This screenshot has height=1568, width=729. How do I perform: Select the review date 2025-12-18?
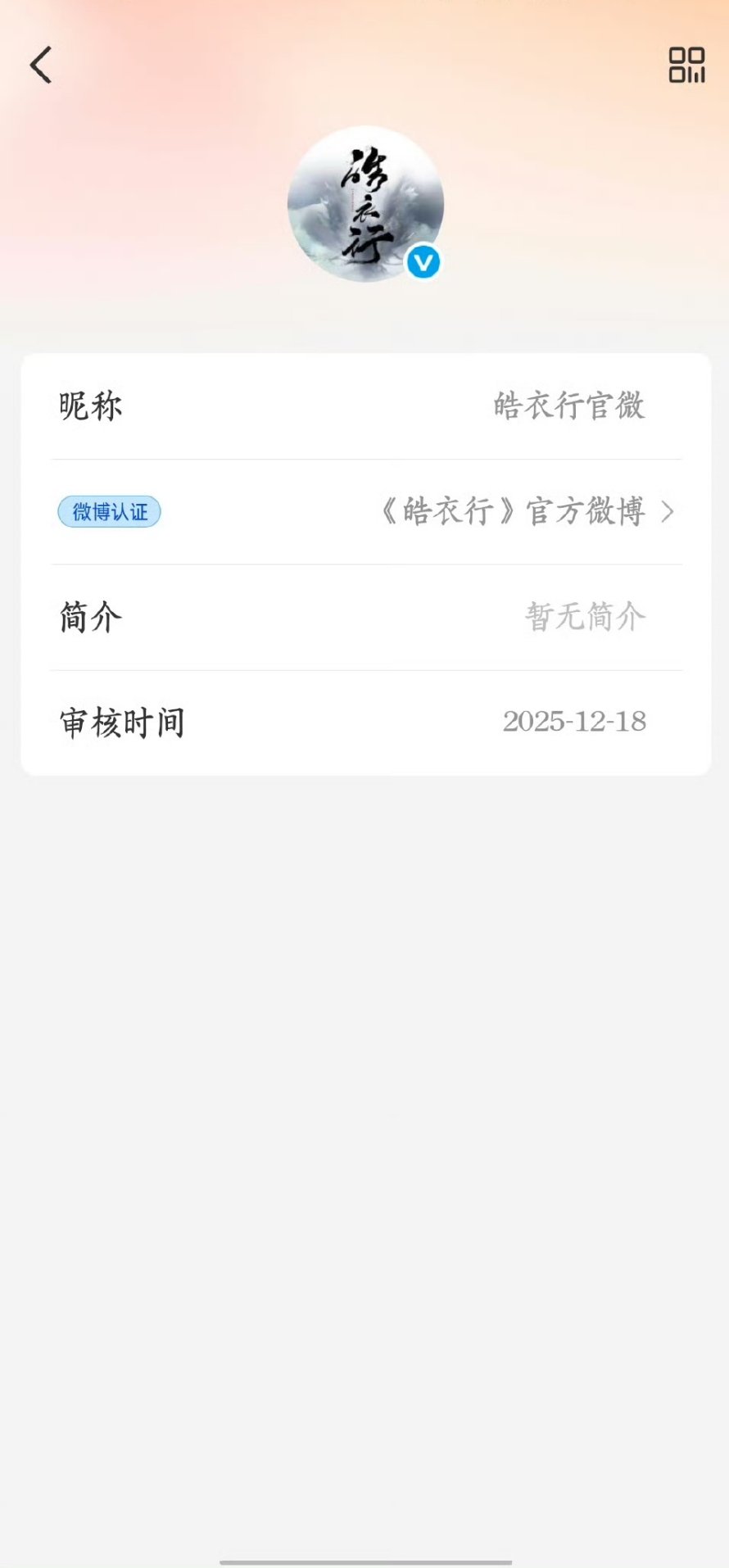[x=574, y=722]
